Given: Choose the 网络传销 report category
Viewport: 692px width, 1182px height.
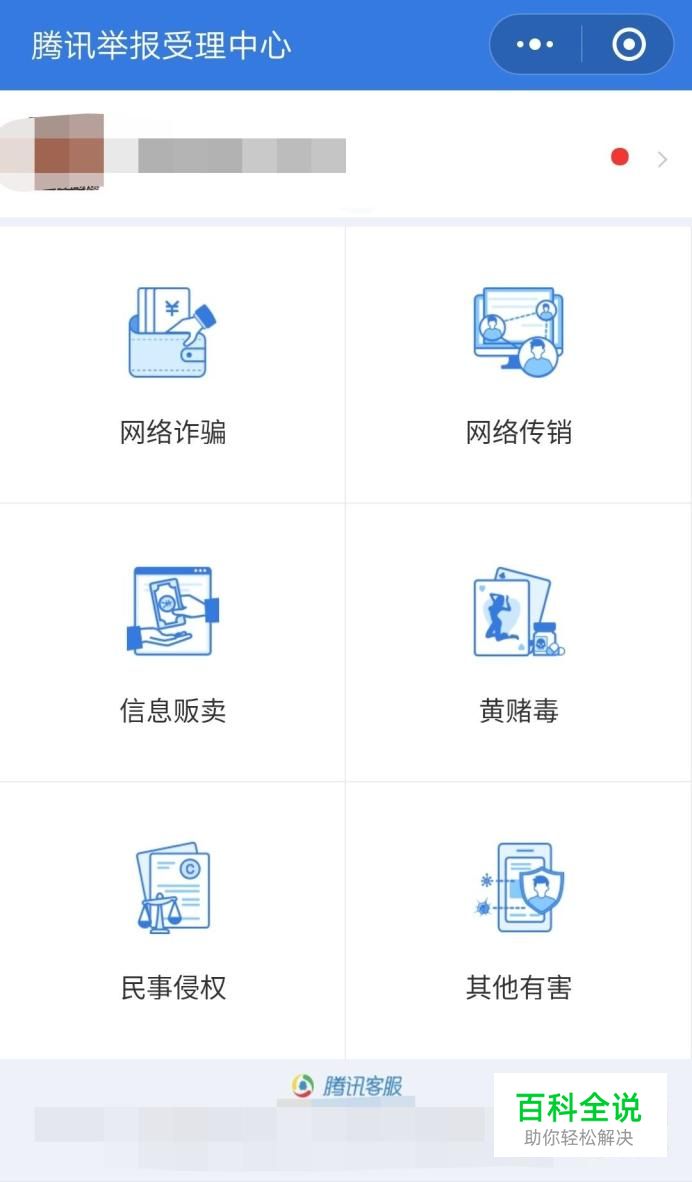Looking at the screenshot, I should point(518,365).
